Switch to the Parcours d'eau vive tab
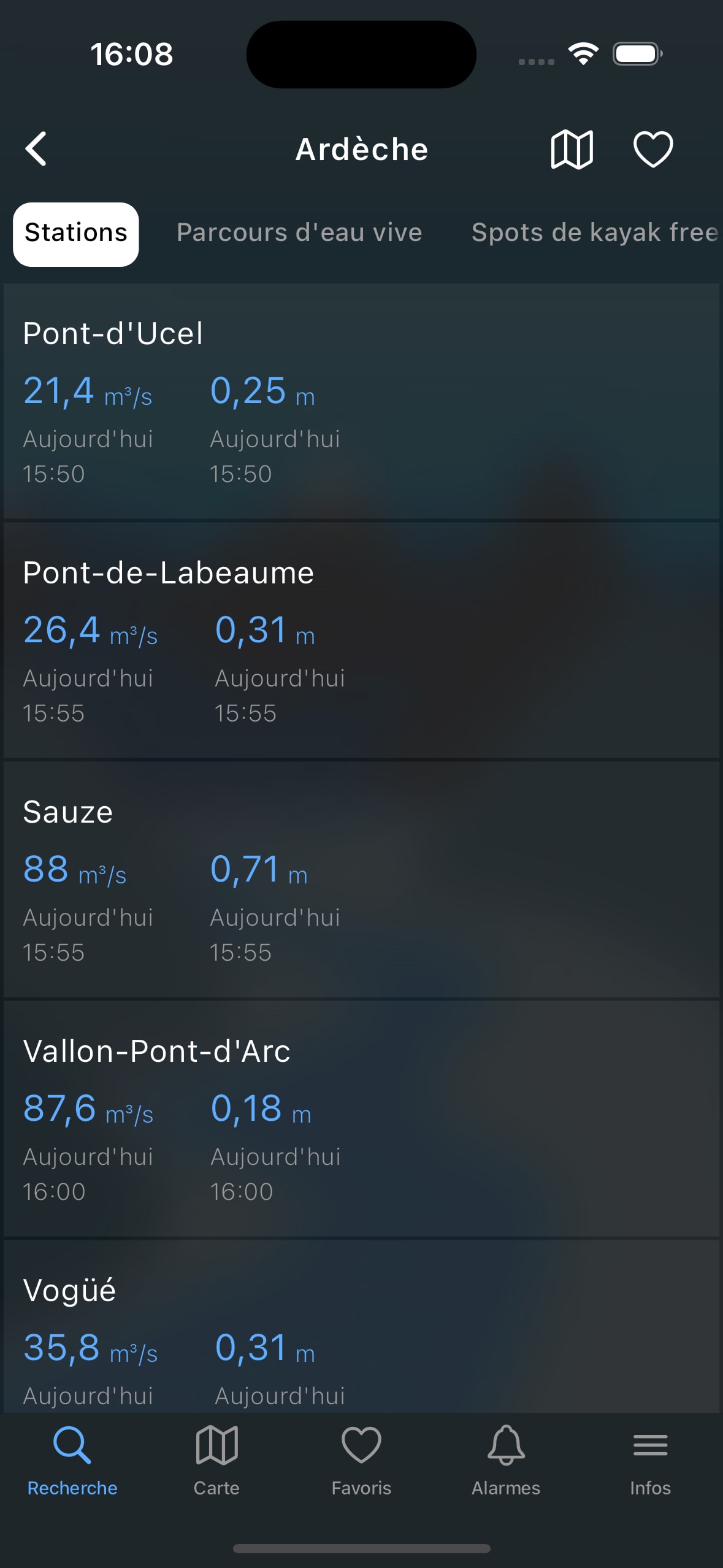This screenshot has width=723, height=1568. click(x=299, y=233)
